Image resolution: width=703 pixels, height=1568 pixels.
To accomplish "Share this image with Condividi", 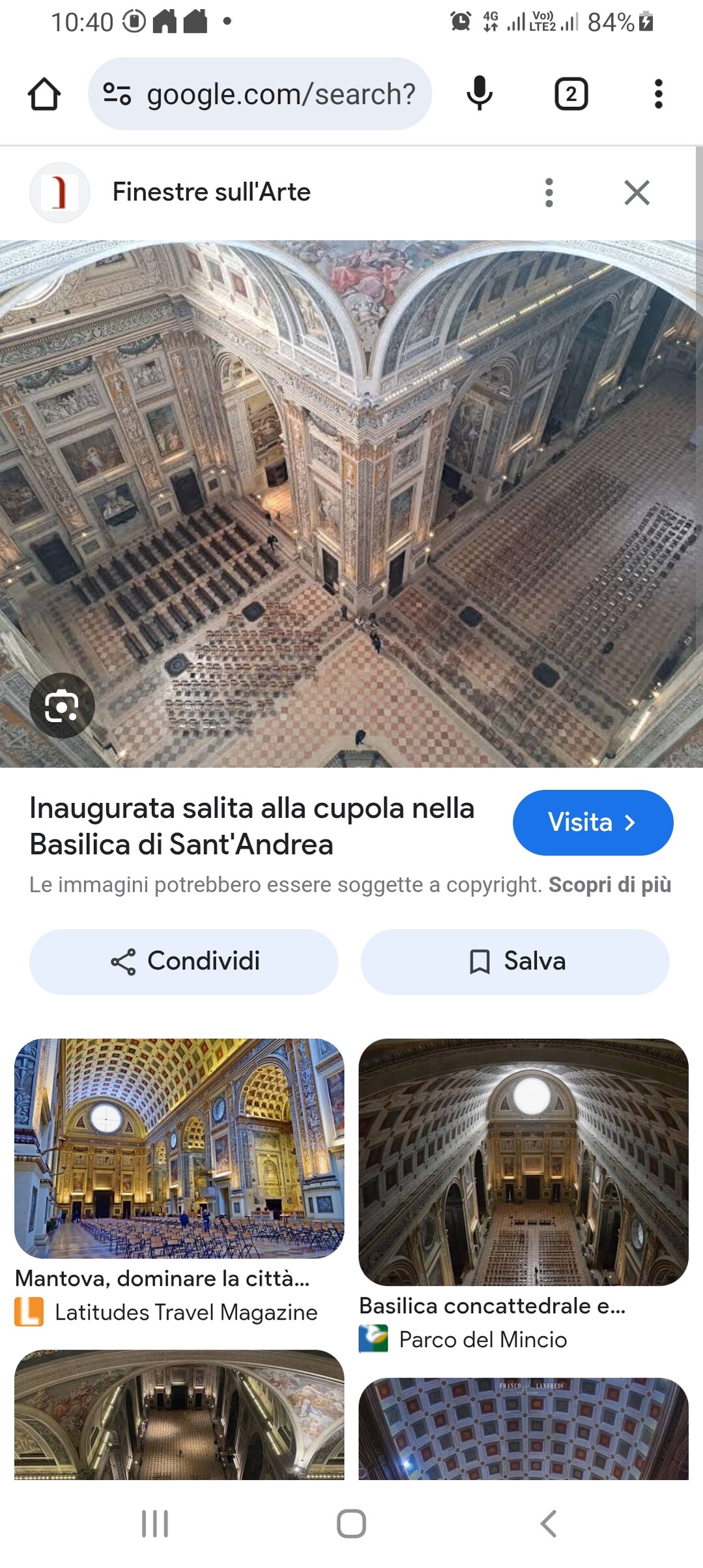I will click(x=184, y=961).
